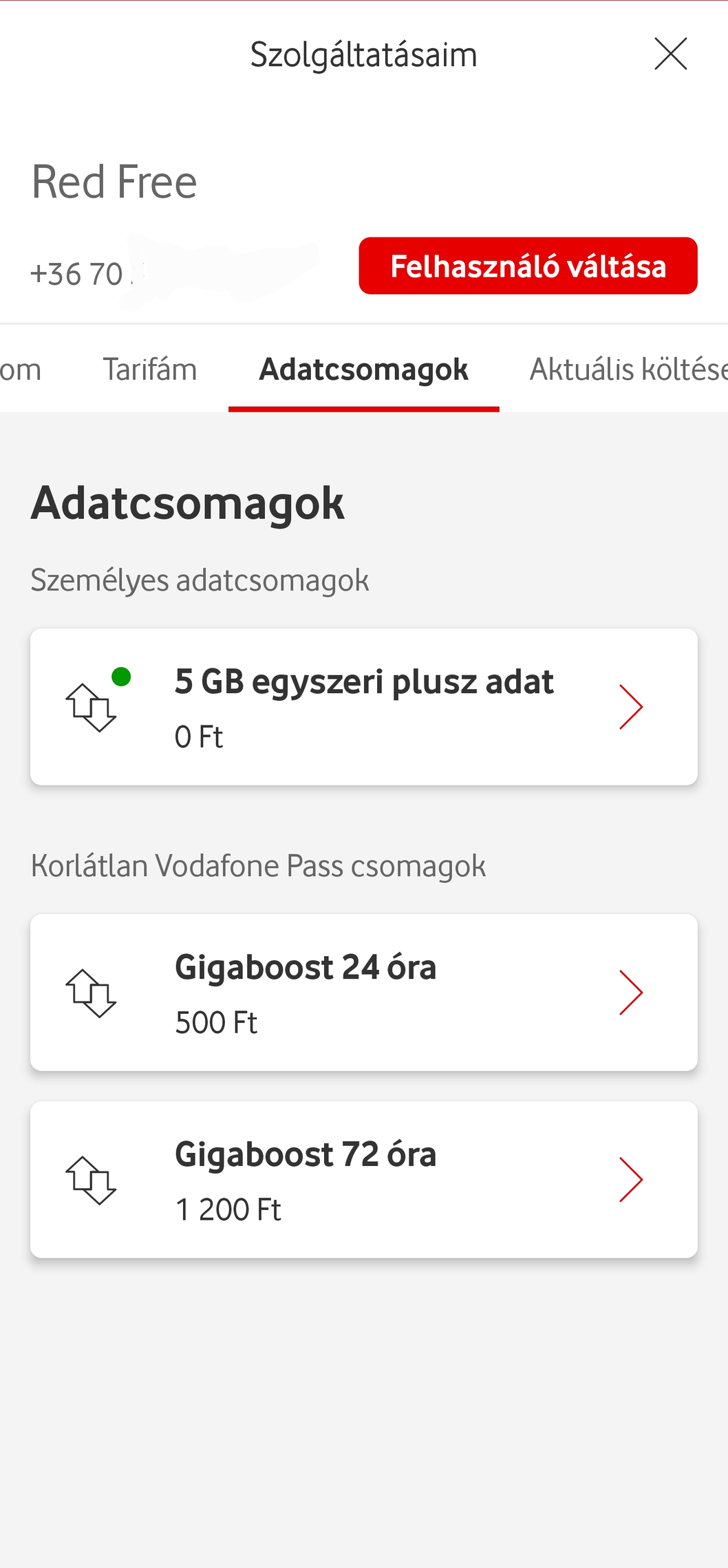The image size is (728, 1568).
Task: View Gigaboost 72 óra package details
Action: pos(364,1180)
